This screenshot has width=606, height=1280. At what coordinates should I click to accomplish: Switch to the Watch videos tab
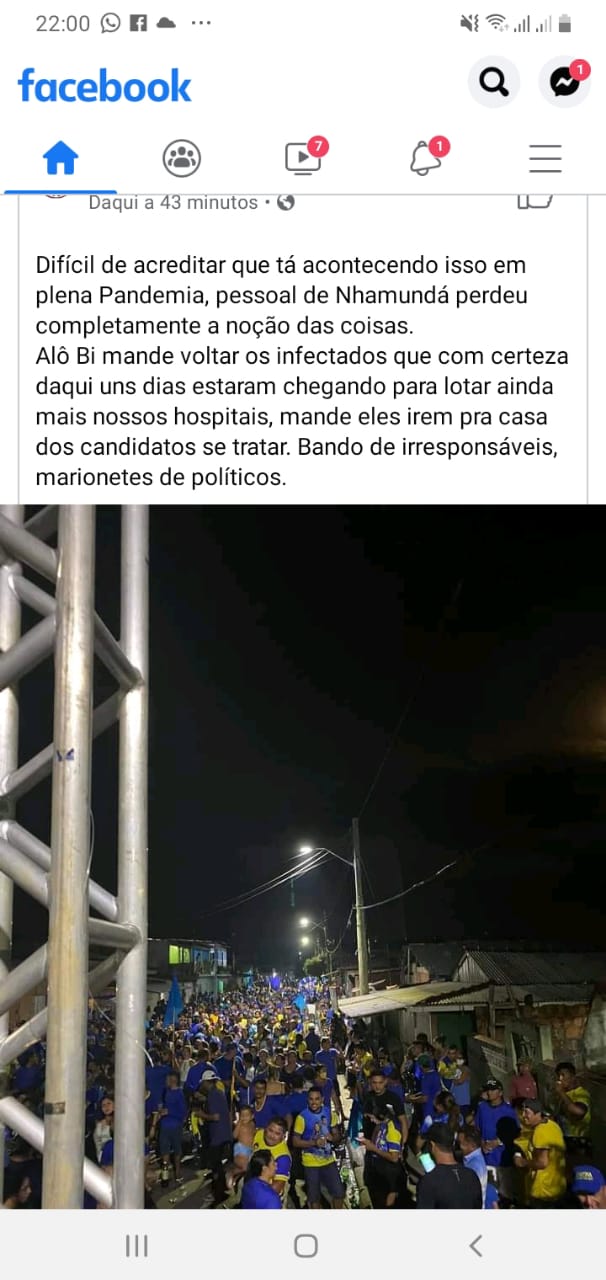click(303, 158)
